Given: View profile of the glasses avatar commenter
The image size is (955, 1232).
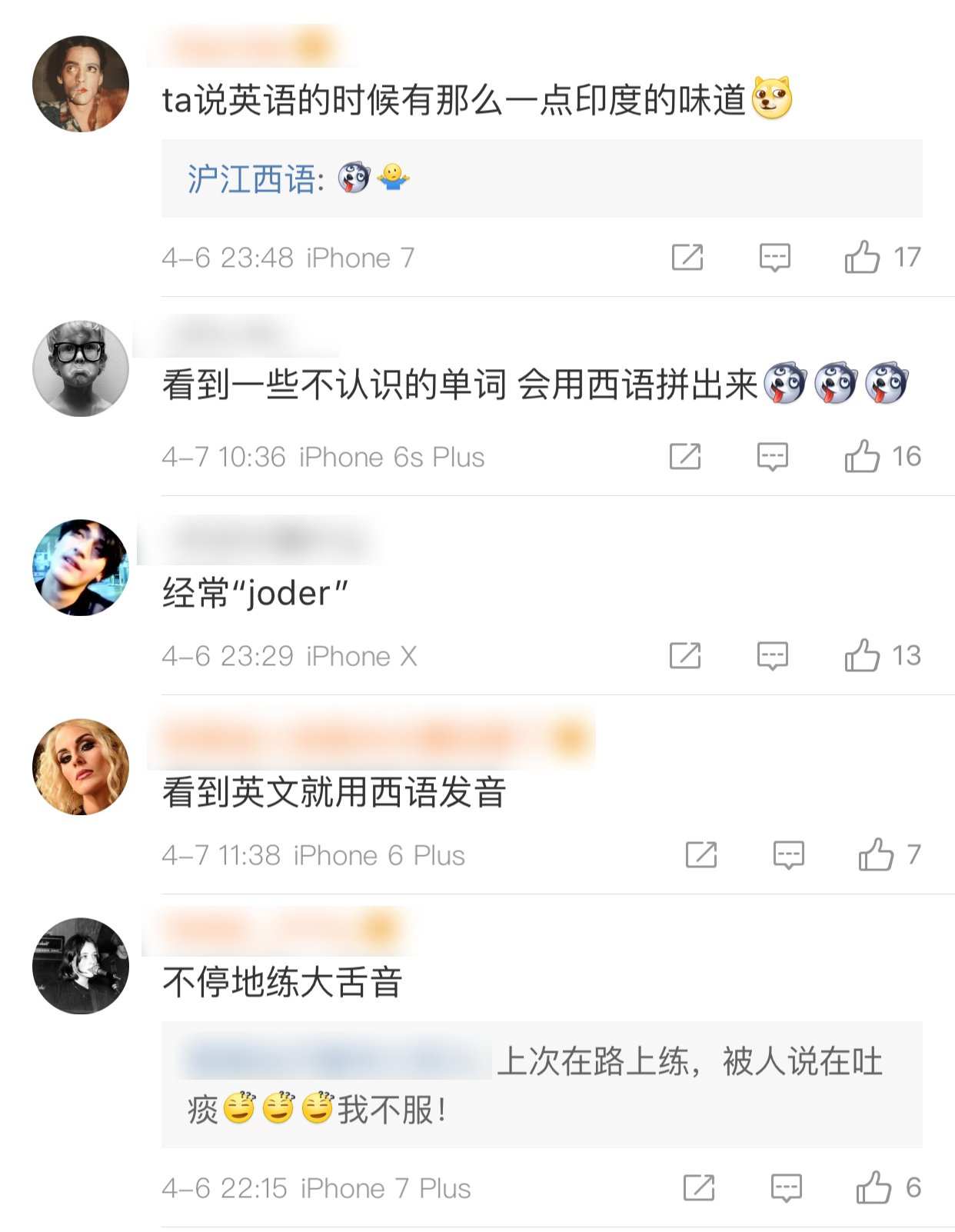Looking at the screenshot, I should pos(81,369).
